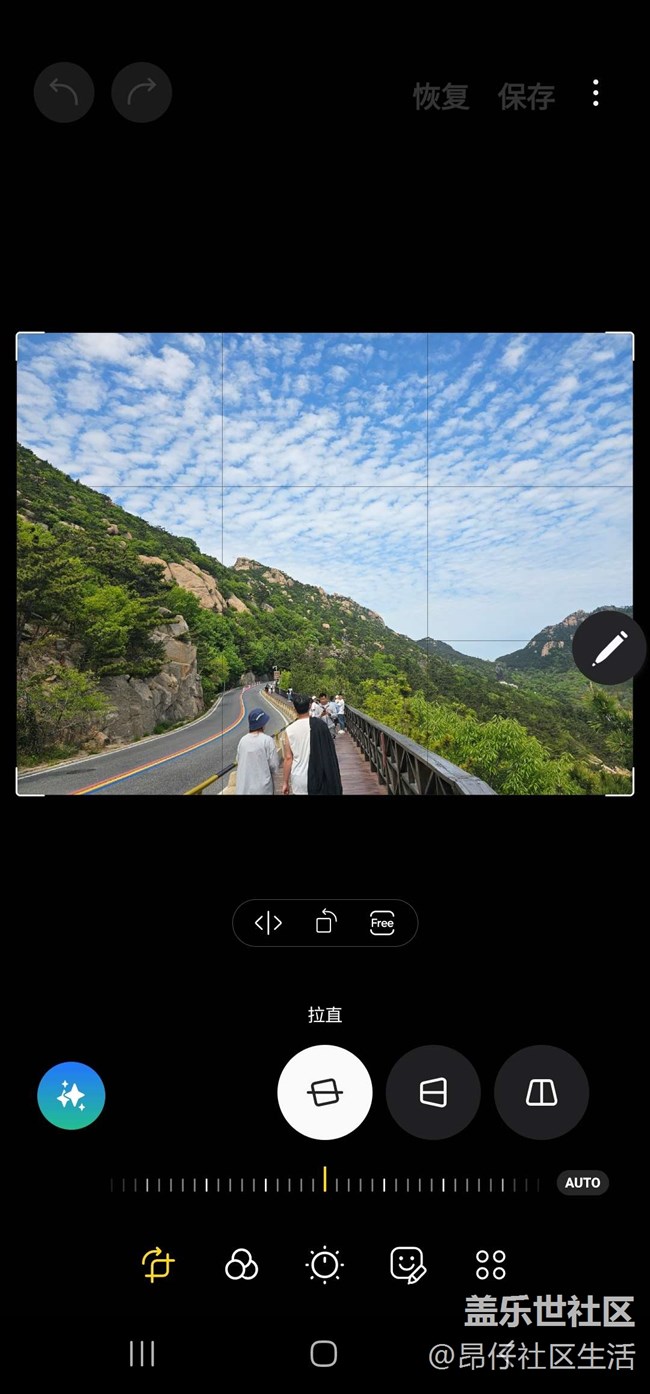Open the four-dot more tools tab

[491, 1265]
